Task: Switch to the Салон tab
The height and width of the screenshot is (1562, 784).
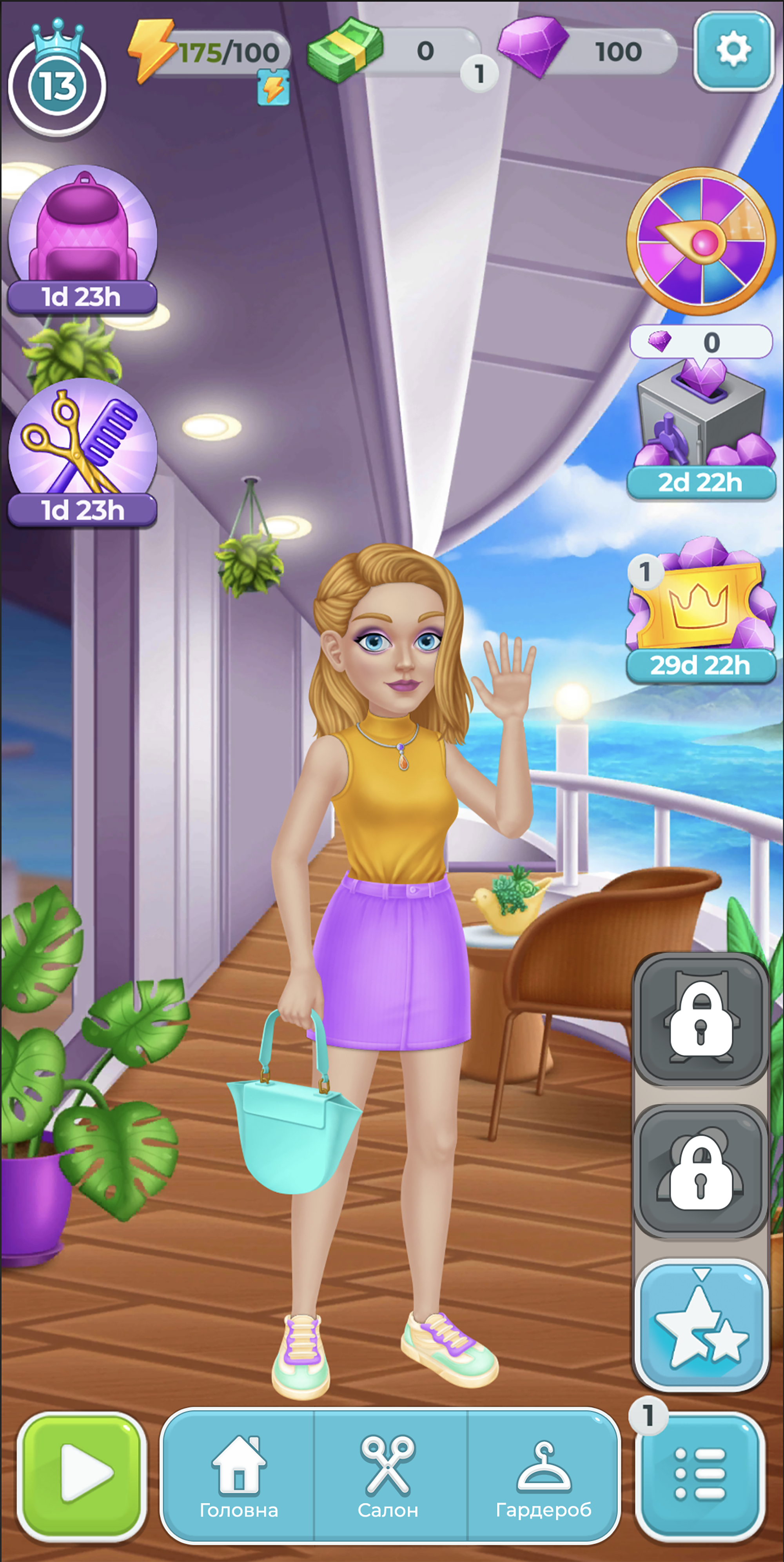Action: [x=388, y=1475]
